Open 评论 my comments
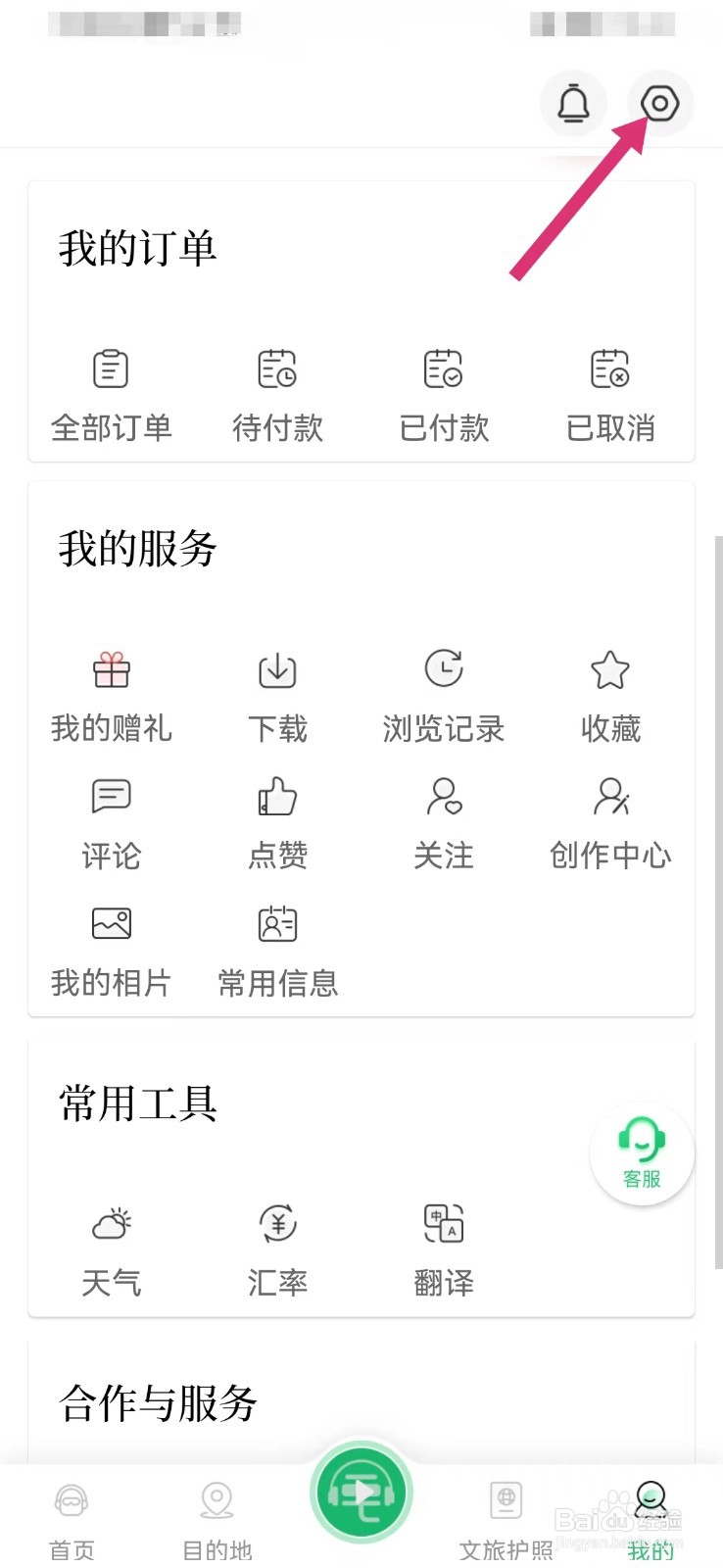 point(111,822)
